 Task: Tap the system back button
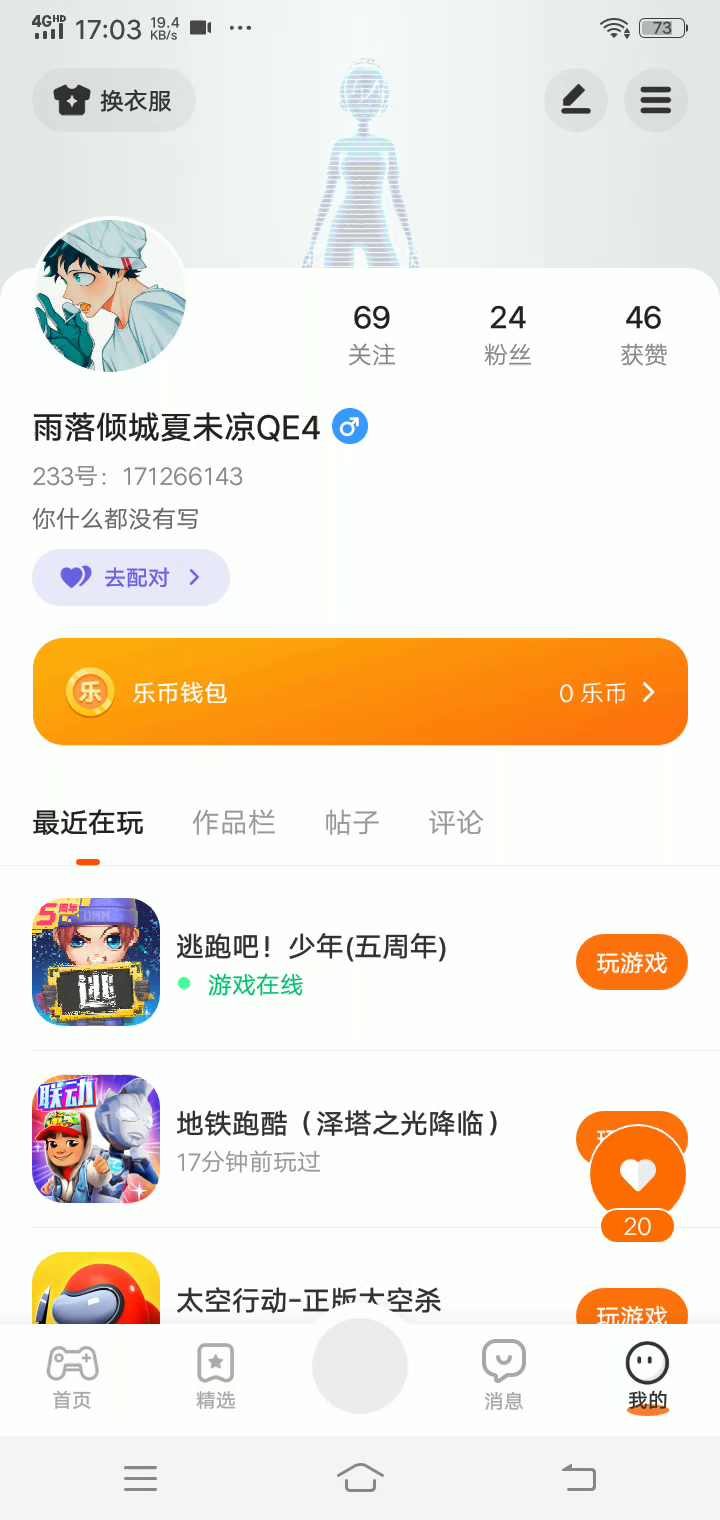click(578, 1477)
